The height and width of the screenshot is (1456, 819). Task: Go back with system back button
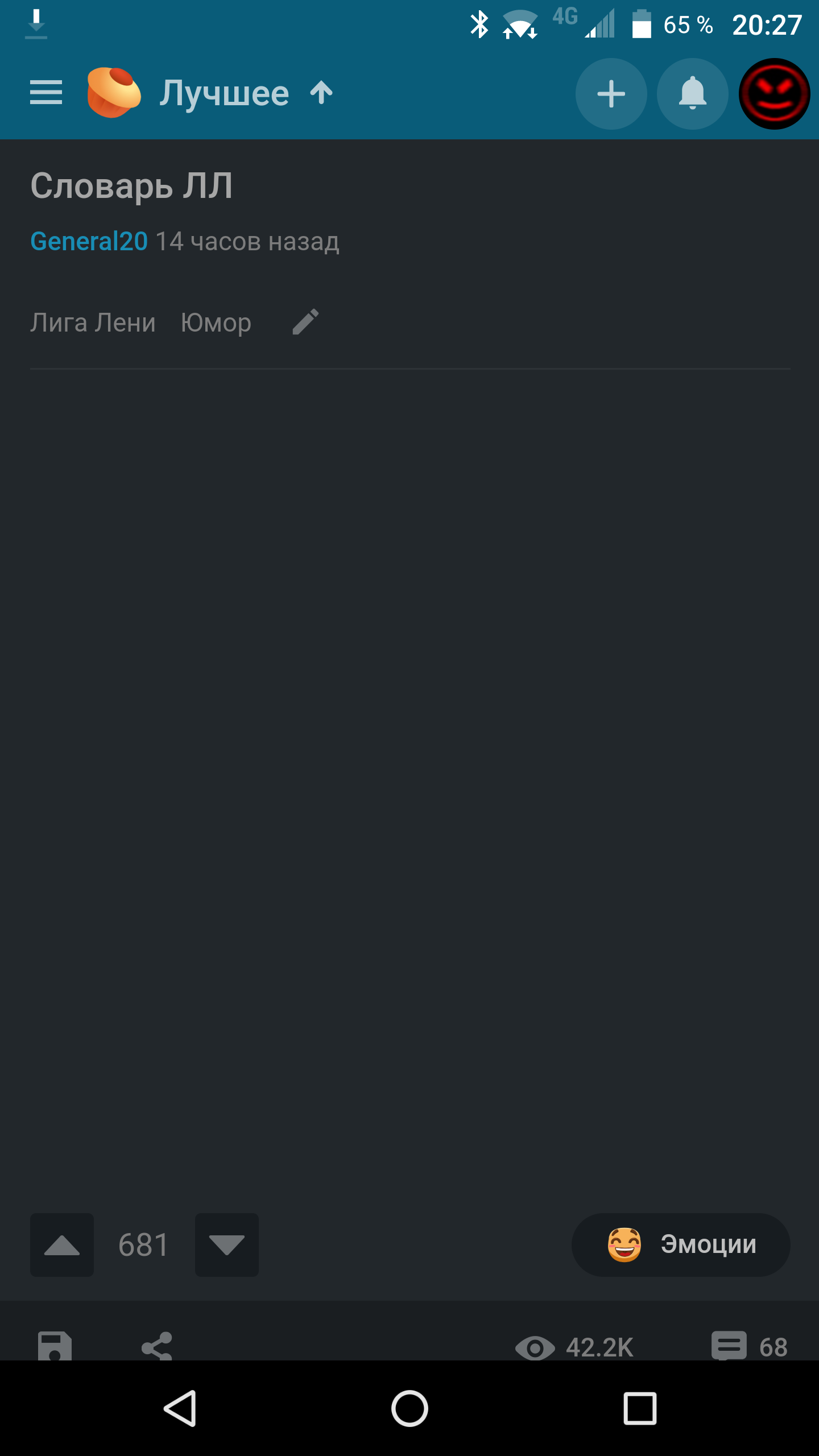pyautogui.click(x=180, y=1409)
